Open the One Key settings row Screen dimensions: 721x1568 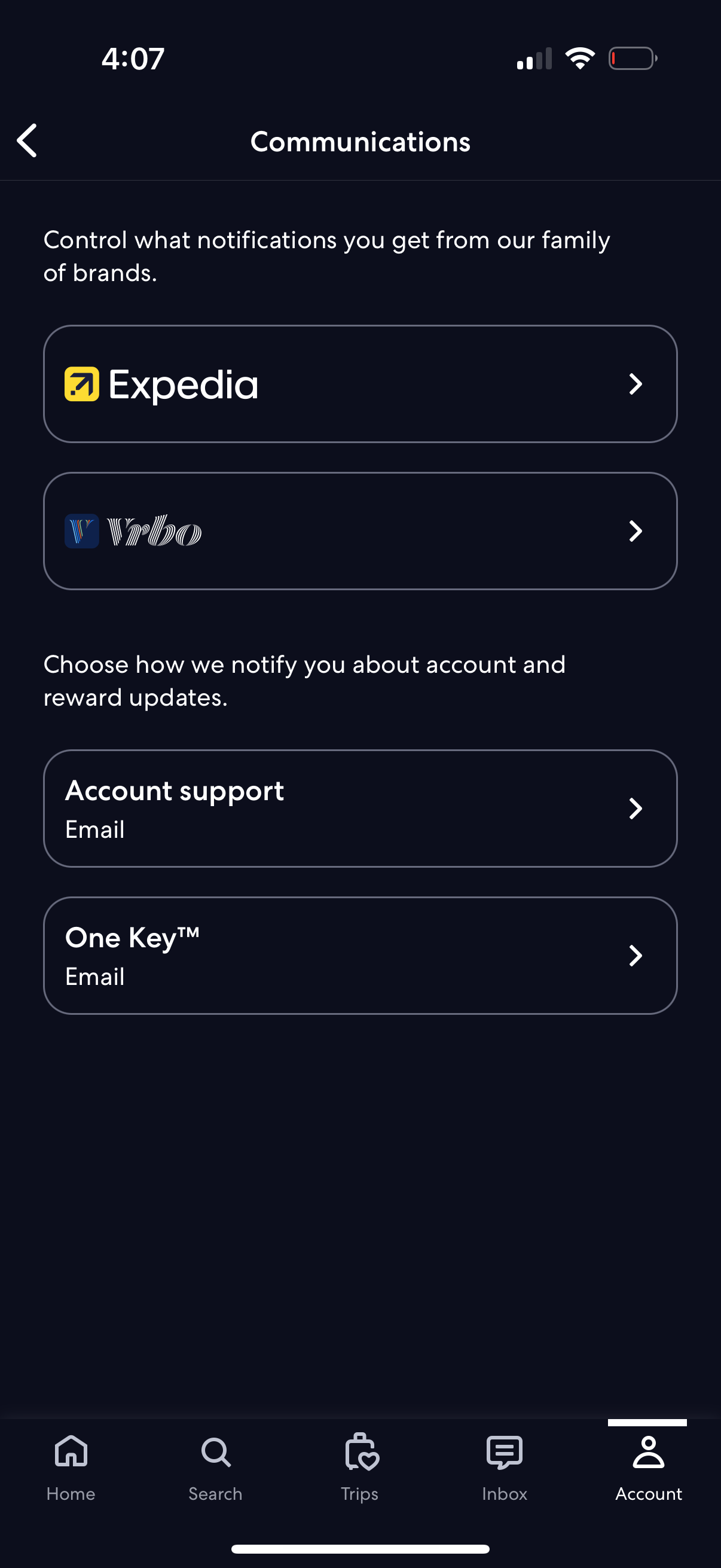(x=359, y=956)
